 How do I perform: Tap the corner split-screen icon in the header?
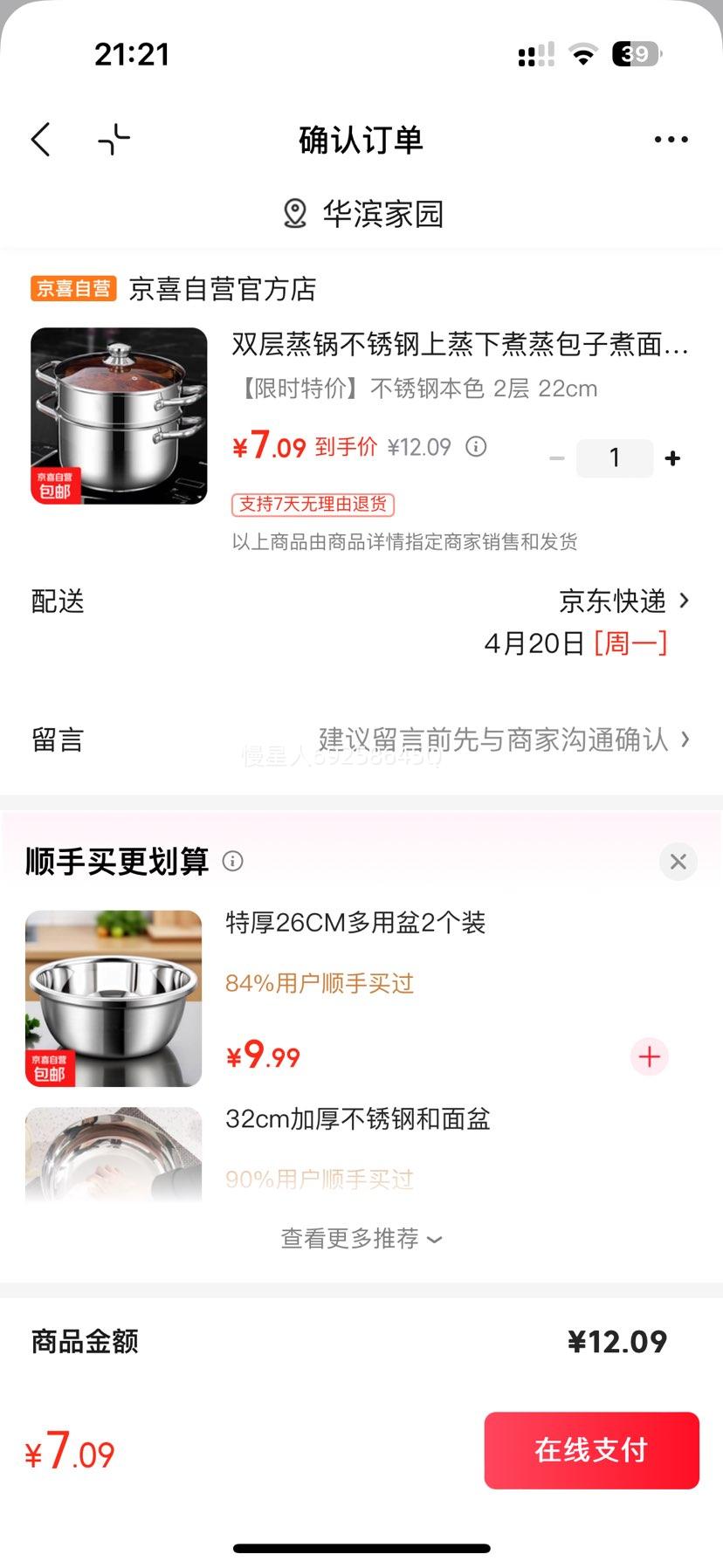click(112, 140)
